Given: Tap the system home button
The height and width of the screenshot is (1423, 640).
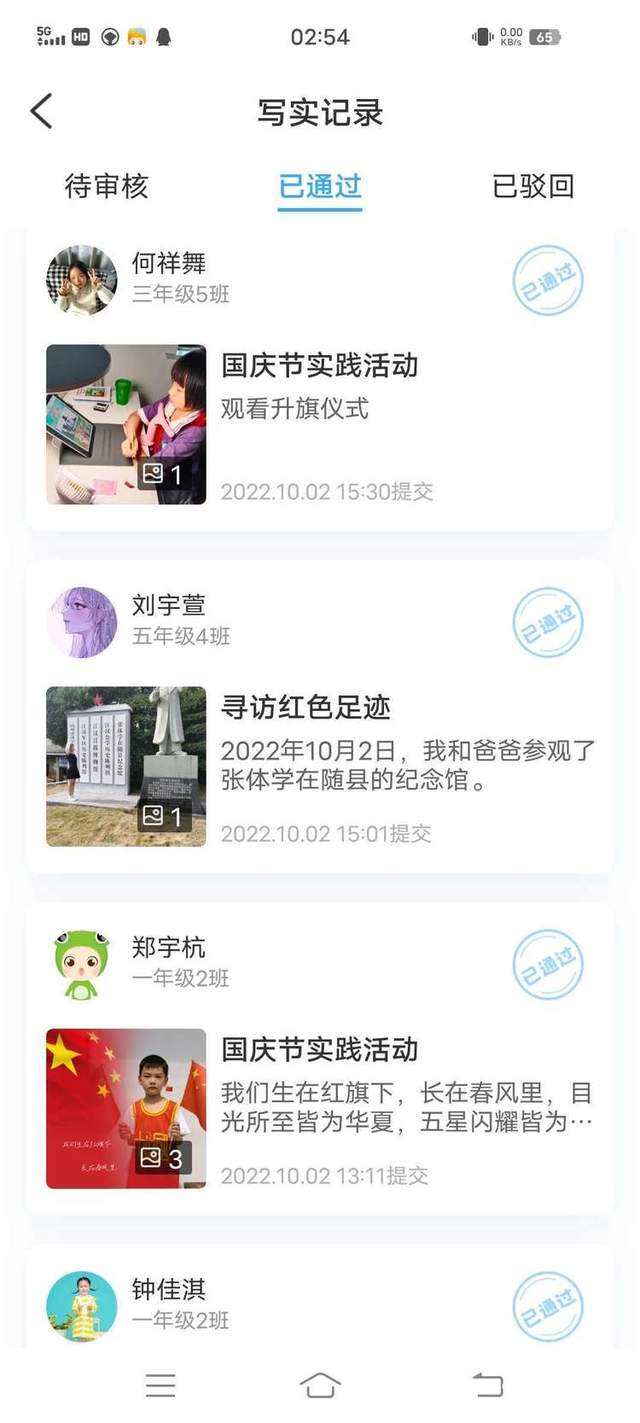Looking at the screenshot, I should coord(320,1385).
